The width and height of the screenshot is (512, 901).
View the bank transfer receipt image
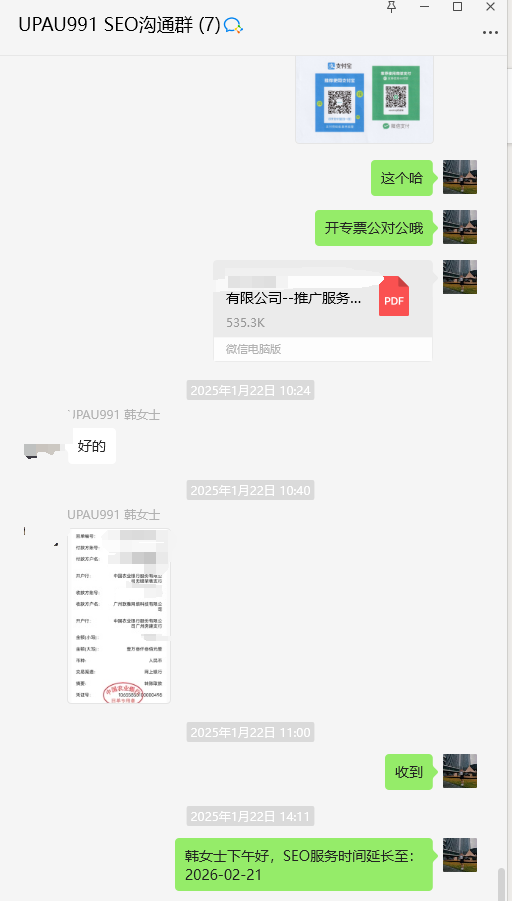pos(120,615)
